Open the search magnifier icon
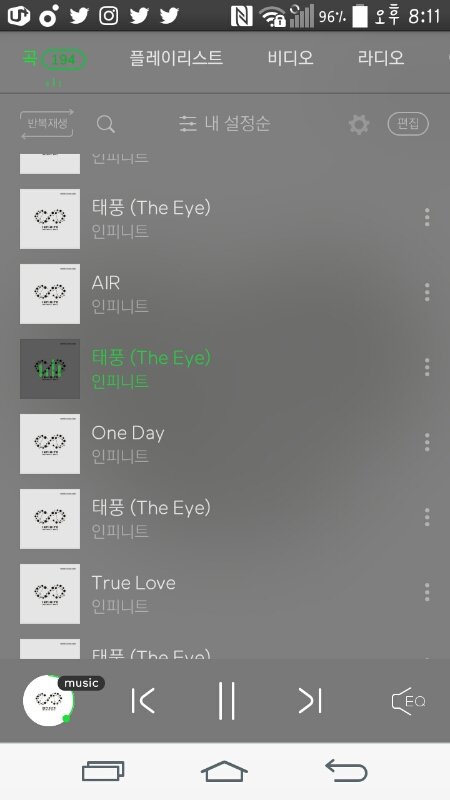 [106, 124]
